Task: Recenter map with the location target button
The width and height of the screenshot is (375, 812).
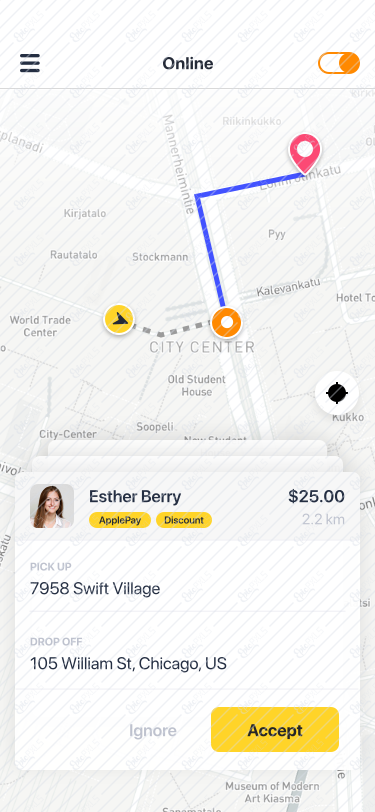Action: [x=337, y=393]
